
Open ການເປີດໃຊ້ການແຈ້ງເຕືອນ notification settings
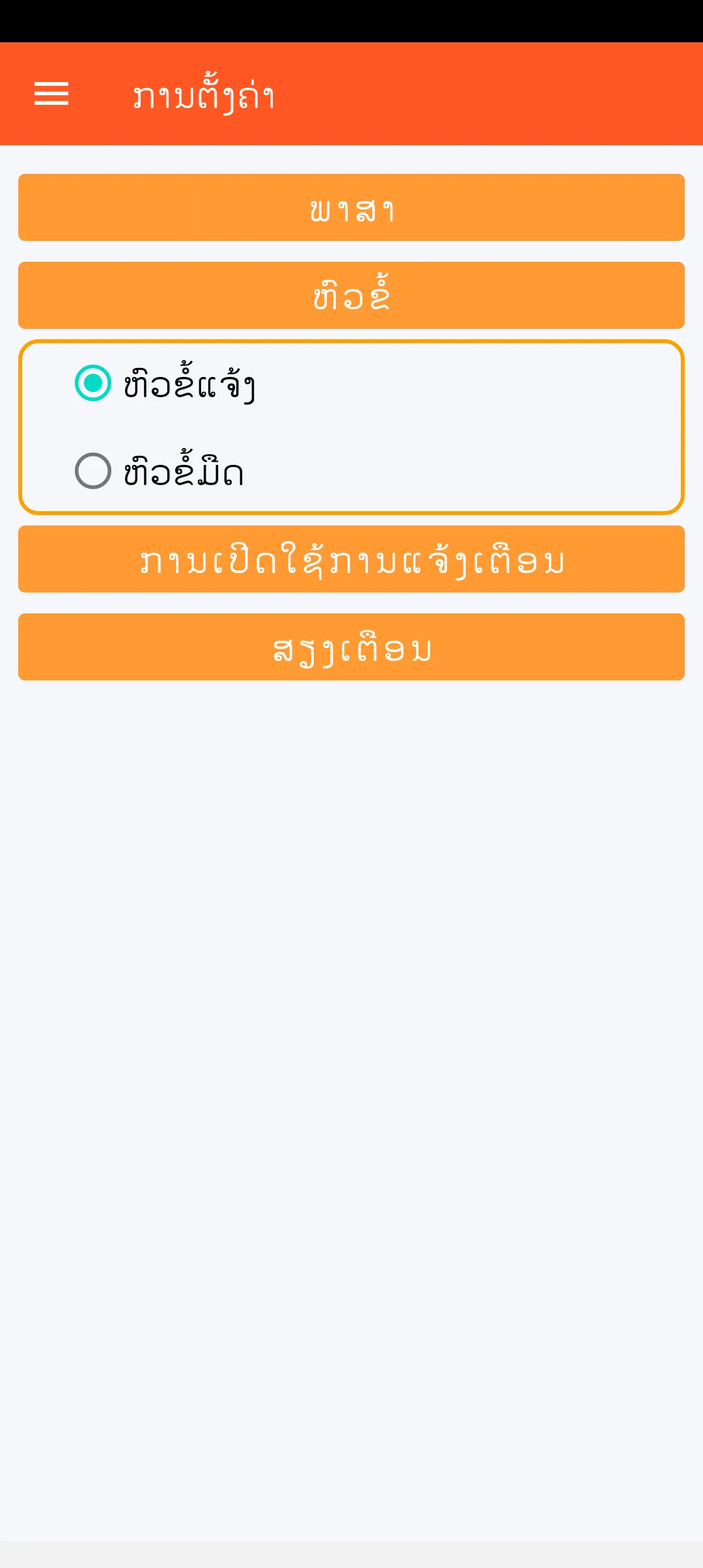coord(351,559)
